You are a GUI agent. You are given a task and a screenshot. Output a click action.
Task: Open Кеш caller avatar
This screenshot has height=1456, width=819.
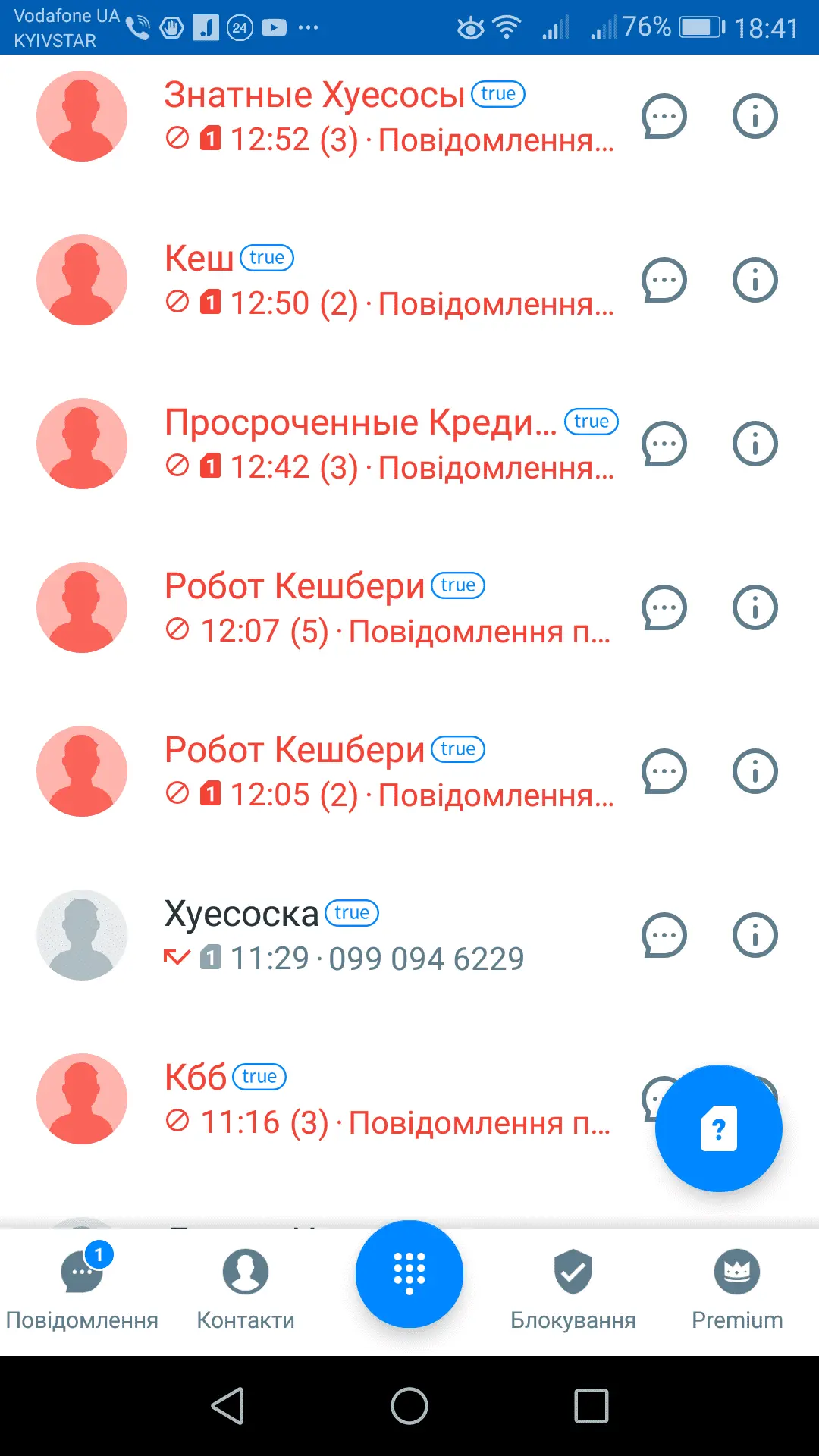(x=82, y=280)
